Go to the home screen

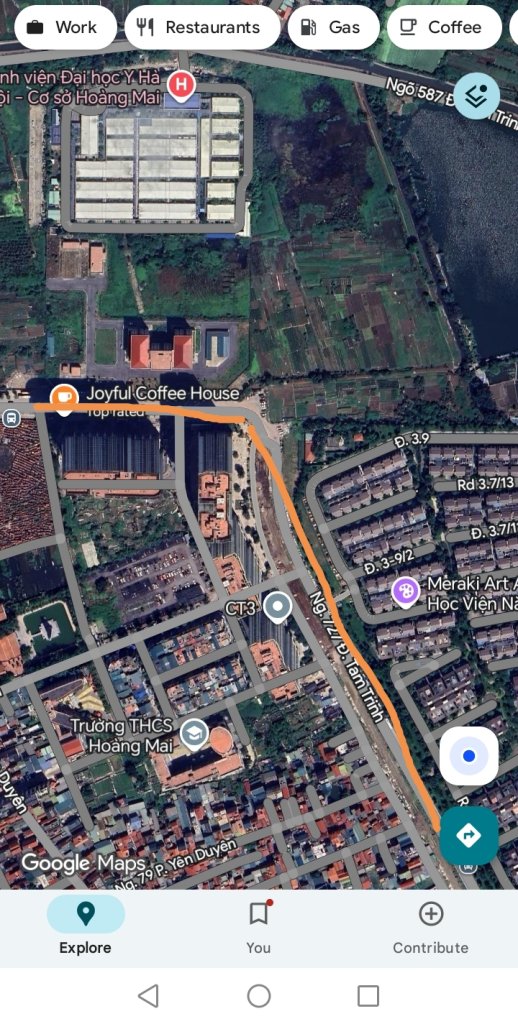pos(259,996)
